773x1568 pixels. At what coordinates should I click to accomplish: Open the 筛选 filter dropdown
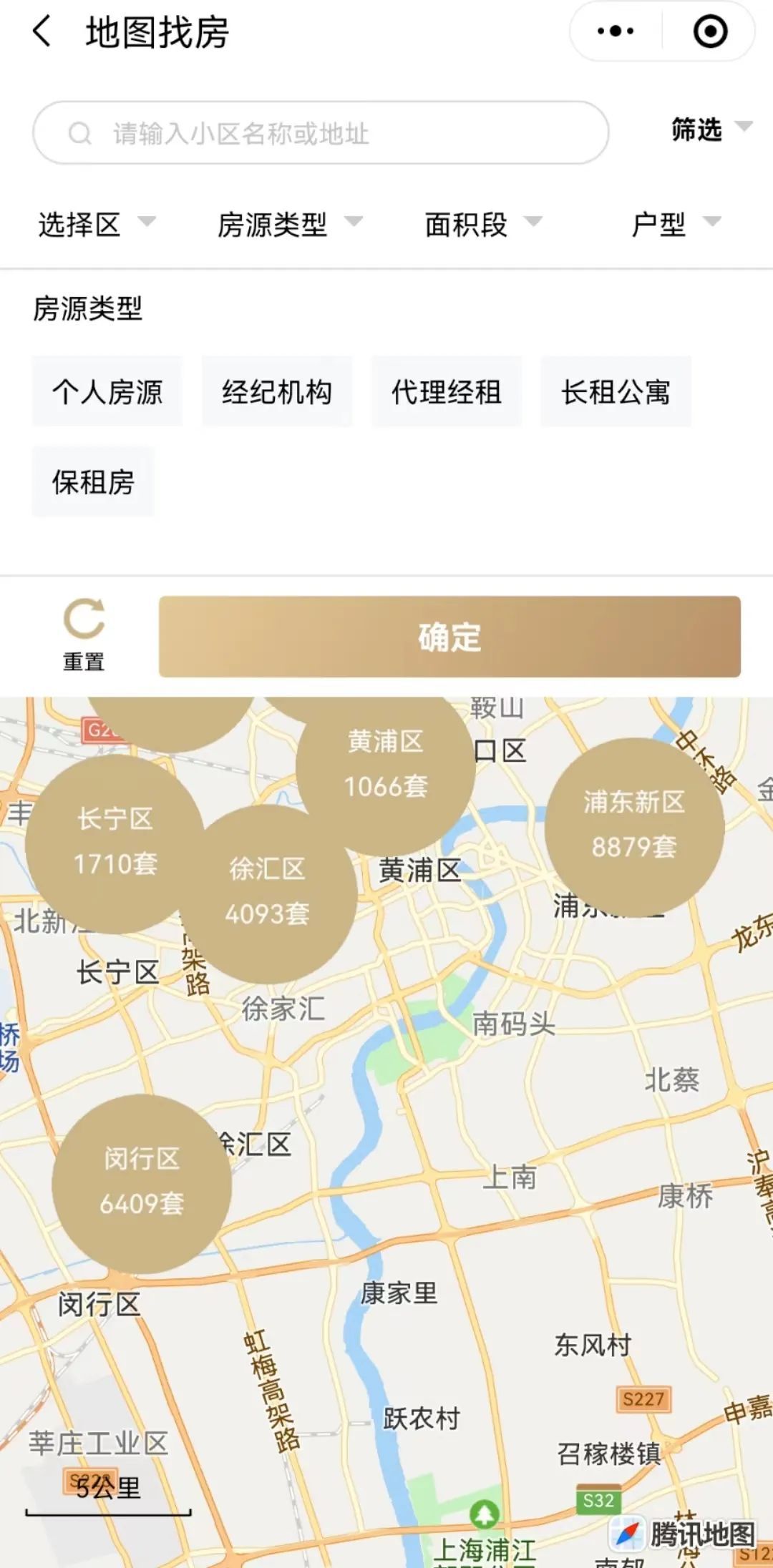tap(709, 129)
